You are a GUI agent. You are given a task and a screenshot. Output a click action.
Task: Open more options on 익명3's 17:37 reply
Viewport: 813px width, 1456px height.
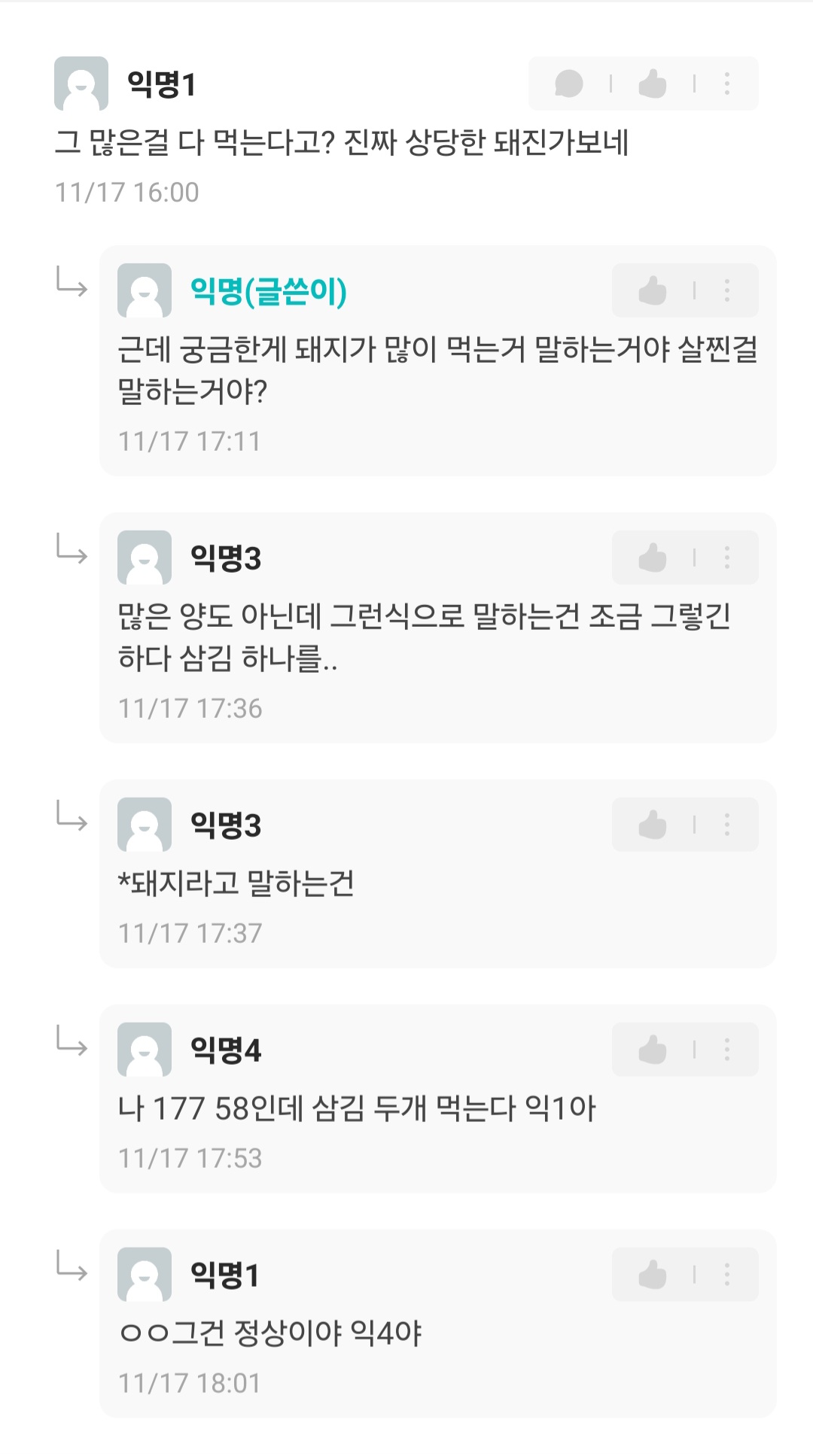click(727, 825)
